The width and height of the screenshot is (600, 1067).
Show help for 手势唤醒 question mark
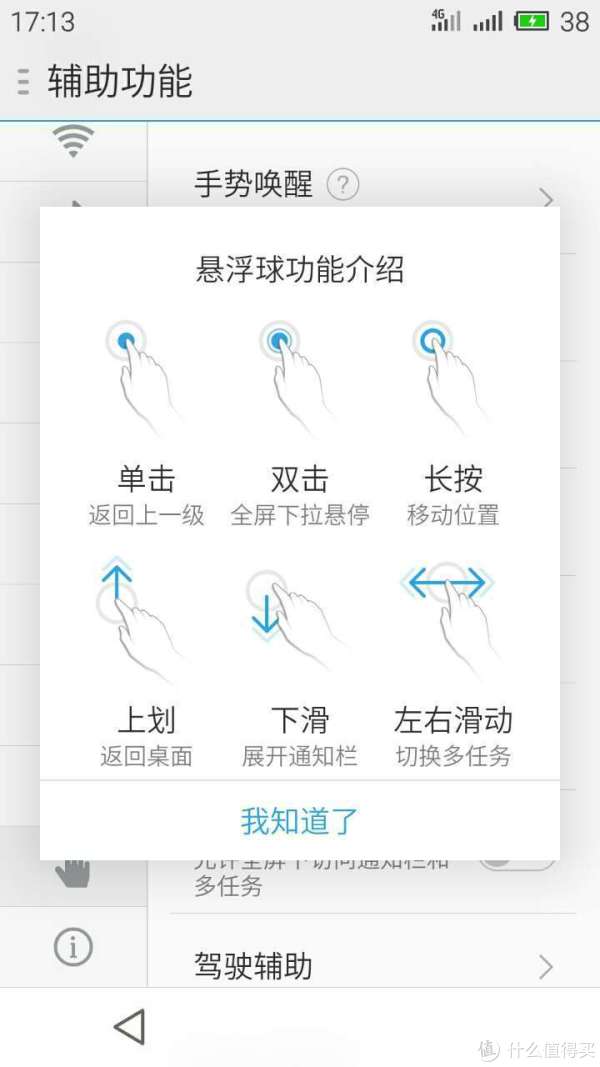[x=342, y=184]
